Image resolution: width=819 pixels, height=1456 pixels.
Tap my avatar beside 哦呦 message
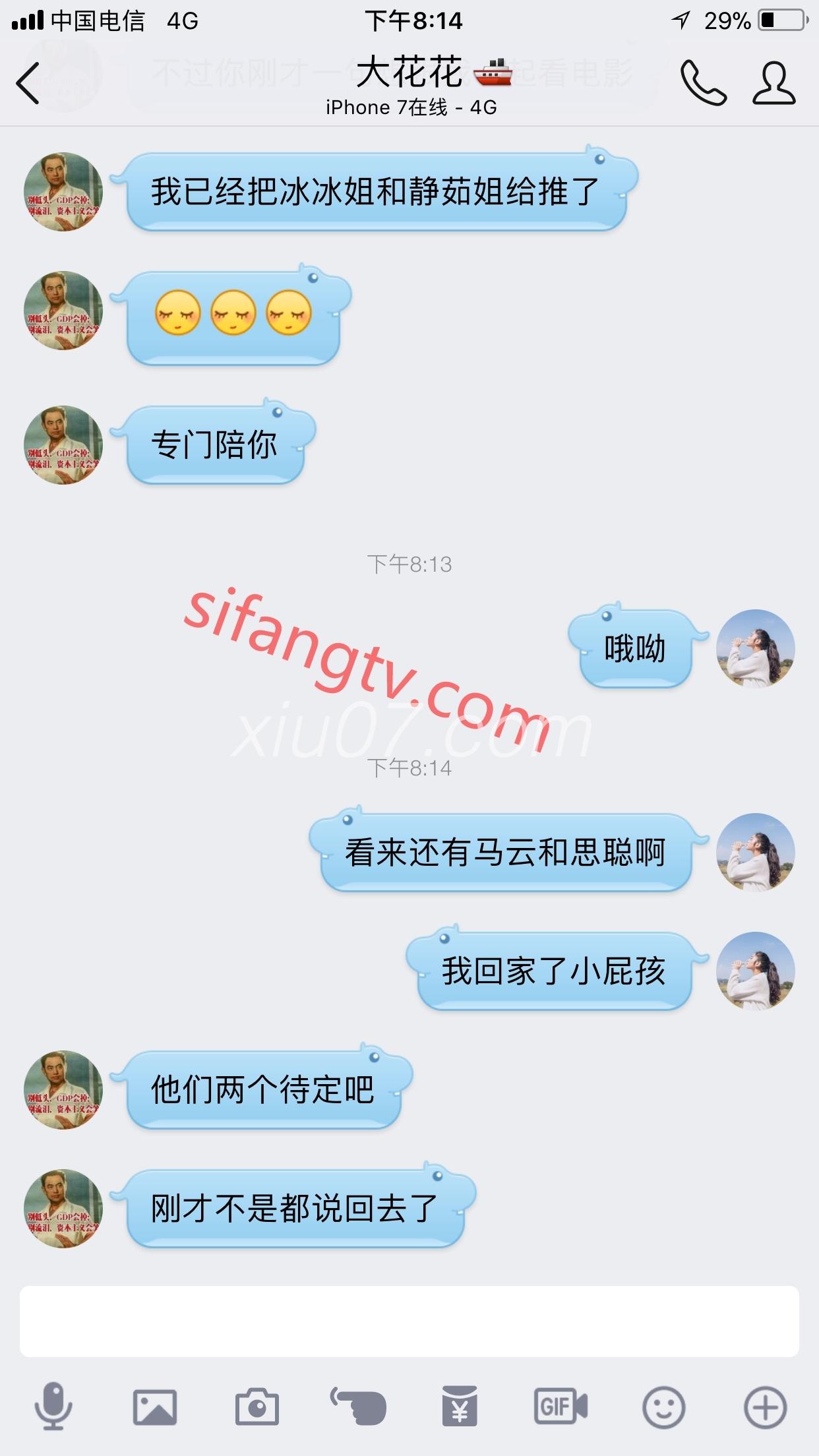coord(756,649)
